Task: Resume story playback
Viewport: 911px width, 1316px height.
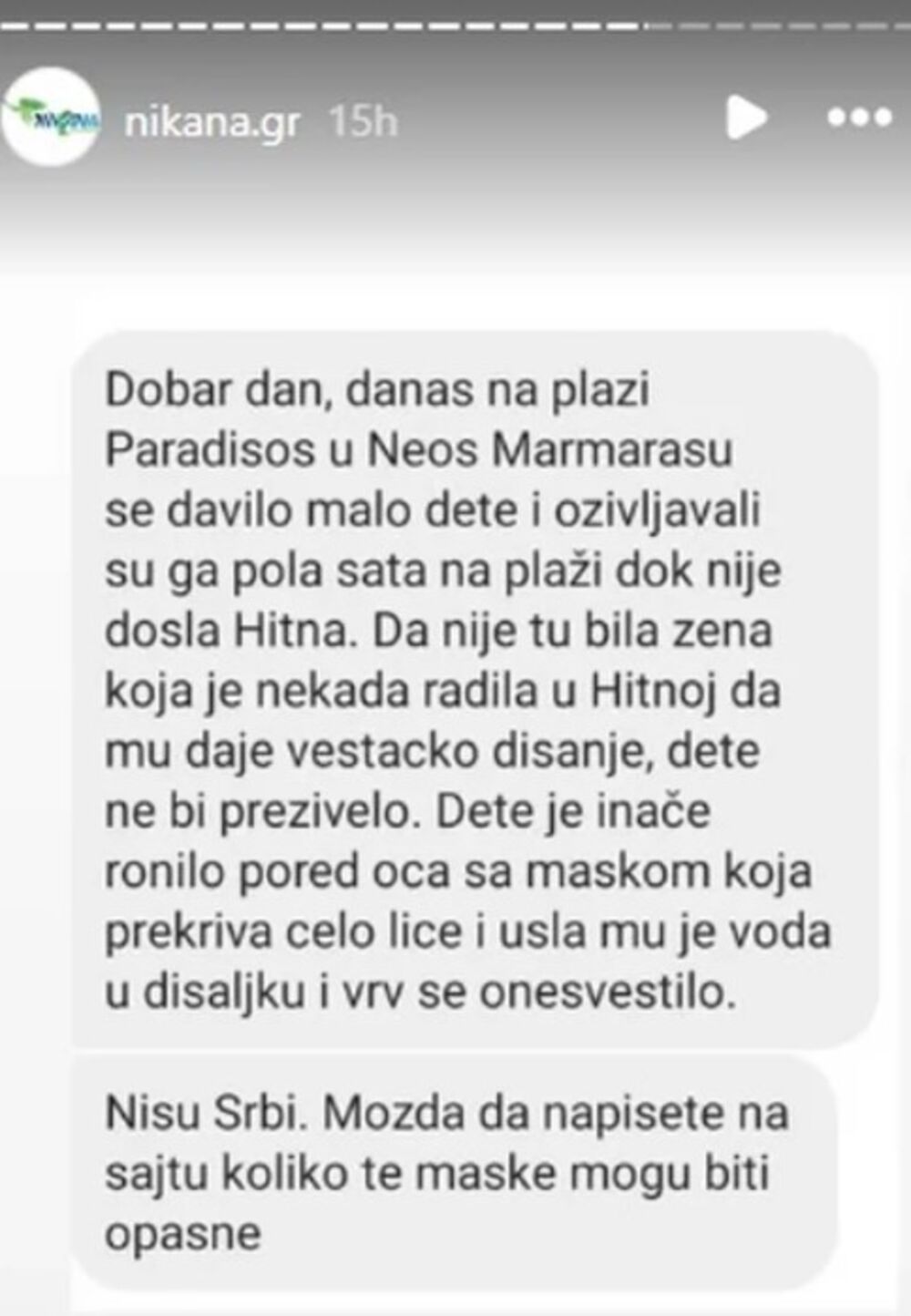Action: point(746,118)
